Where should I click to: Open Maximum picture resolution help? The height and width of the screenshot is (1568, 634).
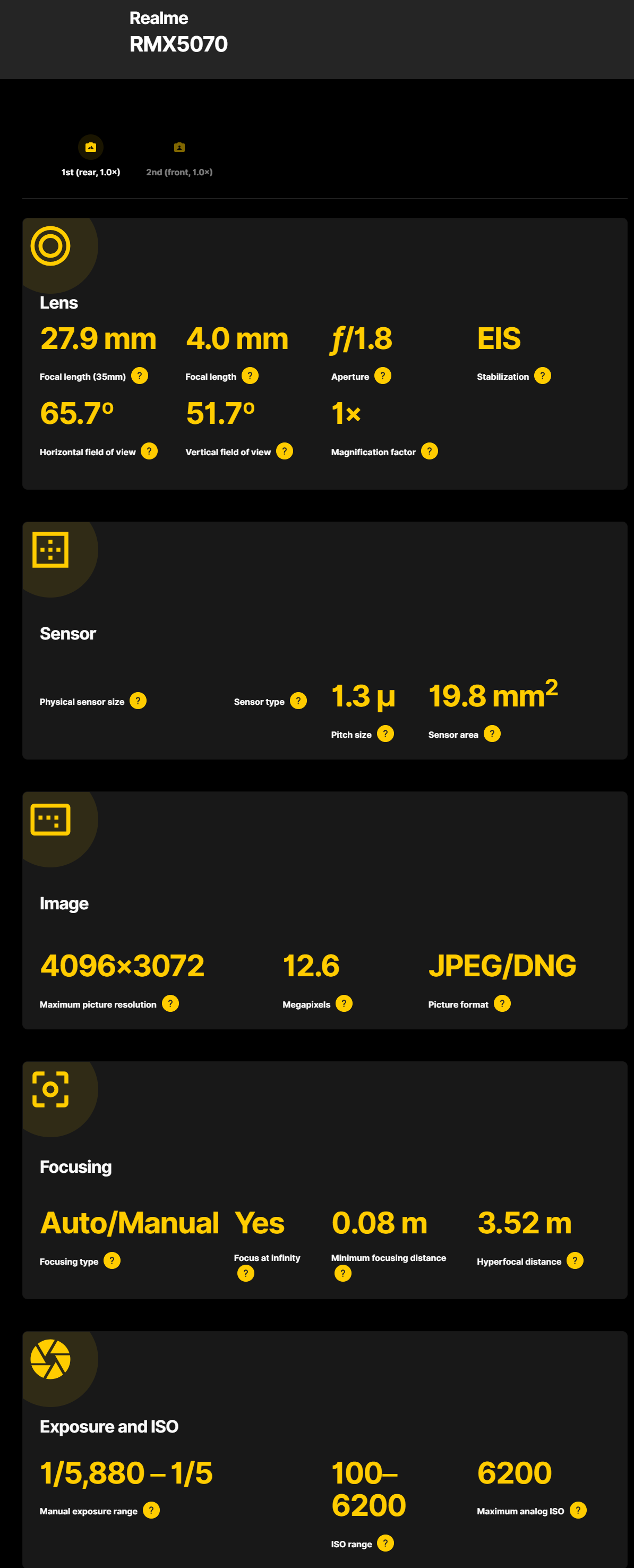point(170,1004)
